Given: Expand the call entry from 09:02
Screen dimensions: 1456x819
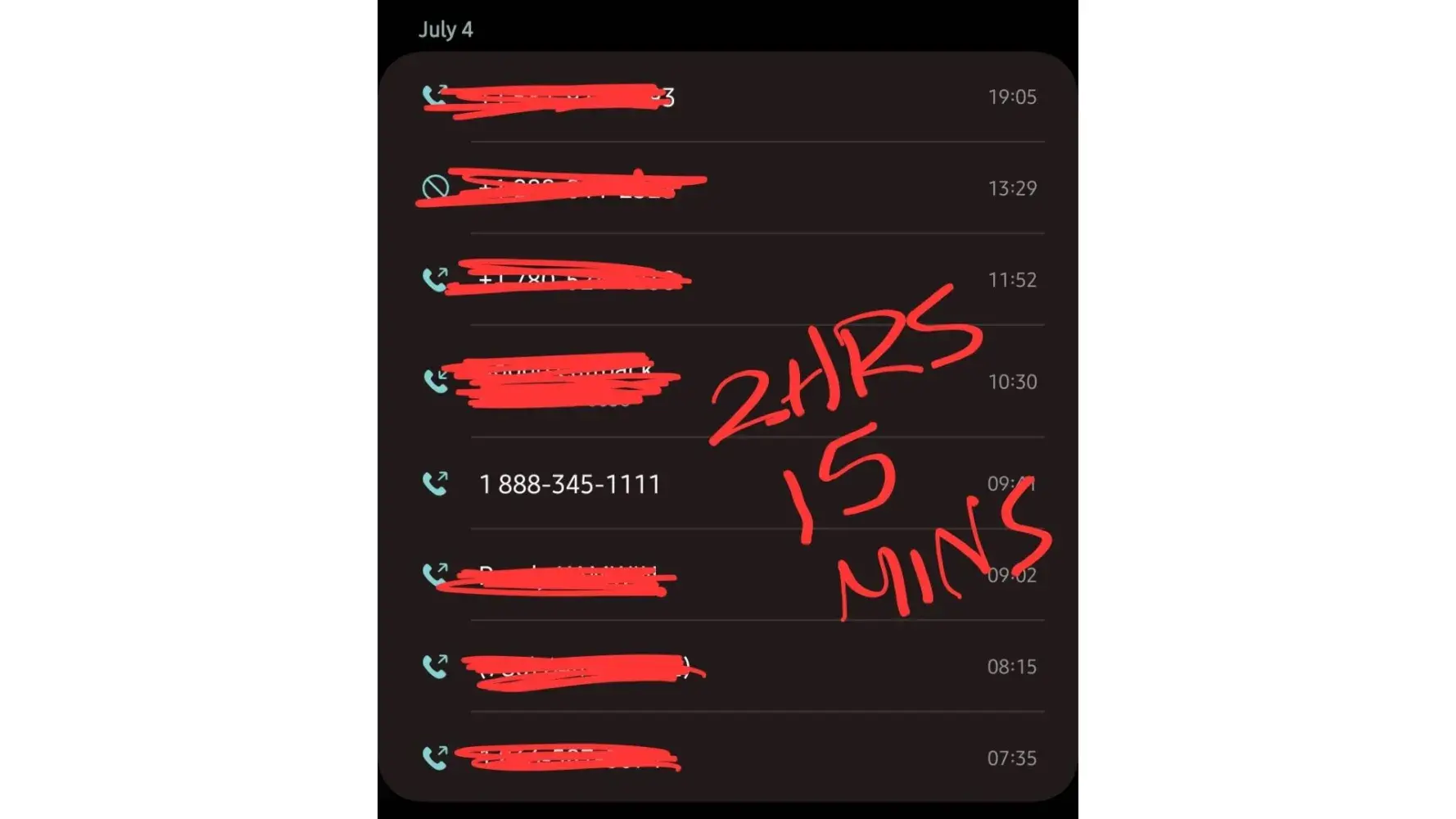Looking at the screenshot, I should tap(727, 576).
